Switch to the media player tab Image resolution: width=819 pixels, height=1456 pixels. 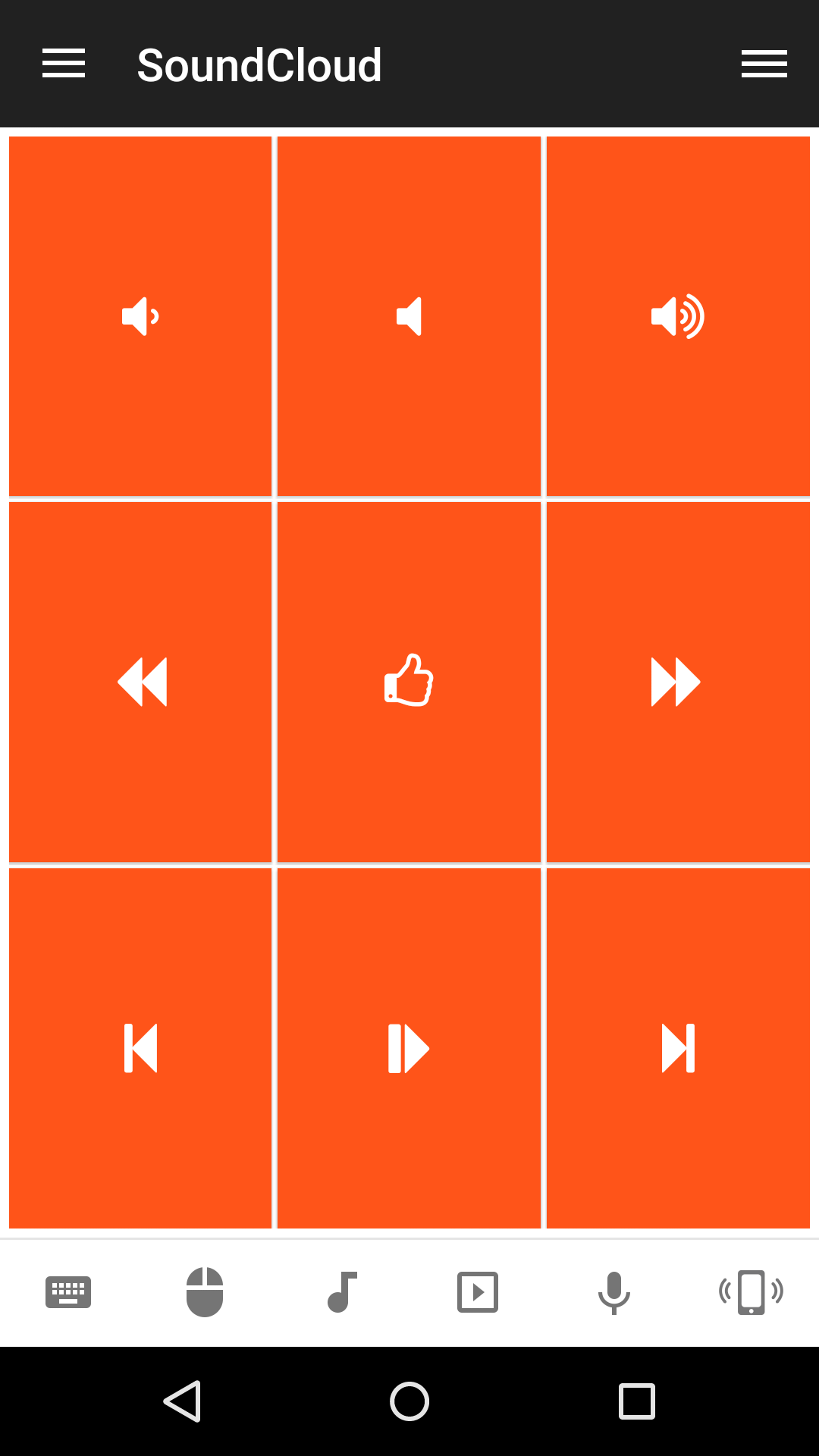click(478, 1292)
